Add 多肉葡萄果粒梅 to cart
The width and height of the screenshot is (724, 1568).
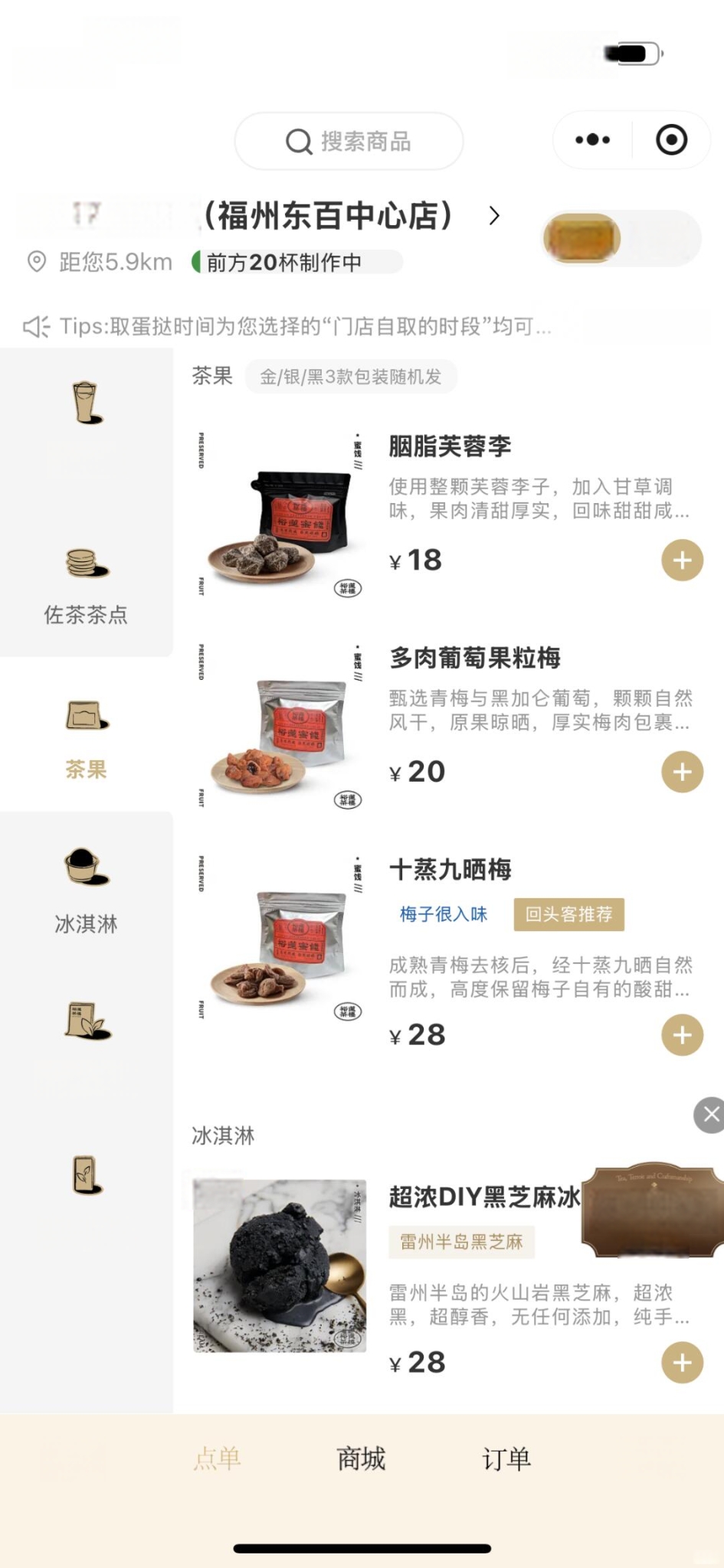tap(682, 772)
